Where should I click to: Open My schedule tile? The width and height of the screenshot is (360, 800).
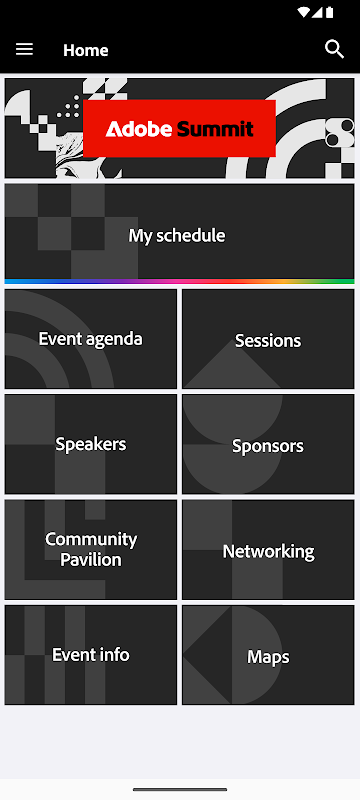click(179, 234)
